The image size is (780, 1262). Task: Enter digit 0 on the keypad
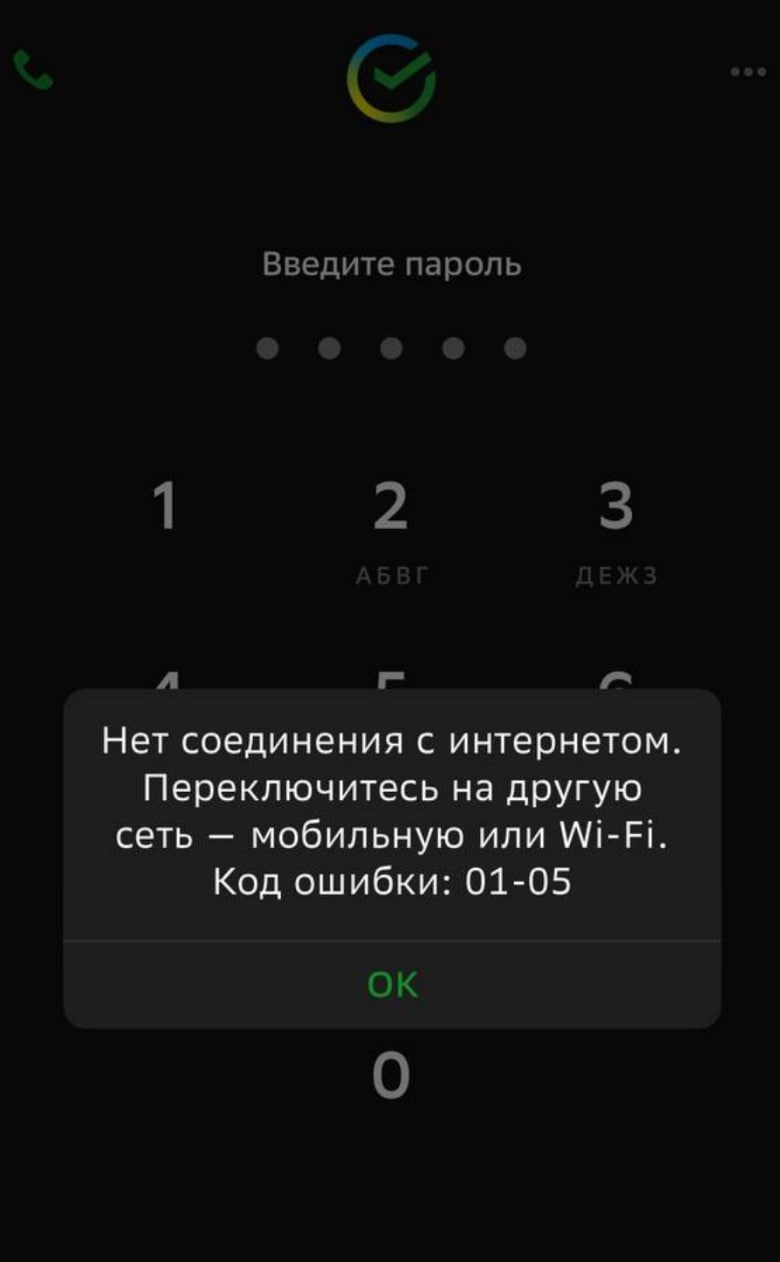tap(391, 1075)
